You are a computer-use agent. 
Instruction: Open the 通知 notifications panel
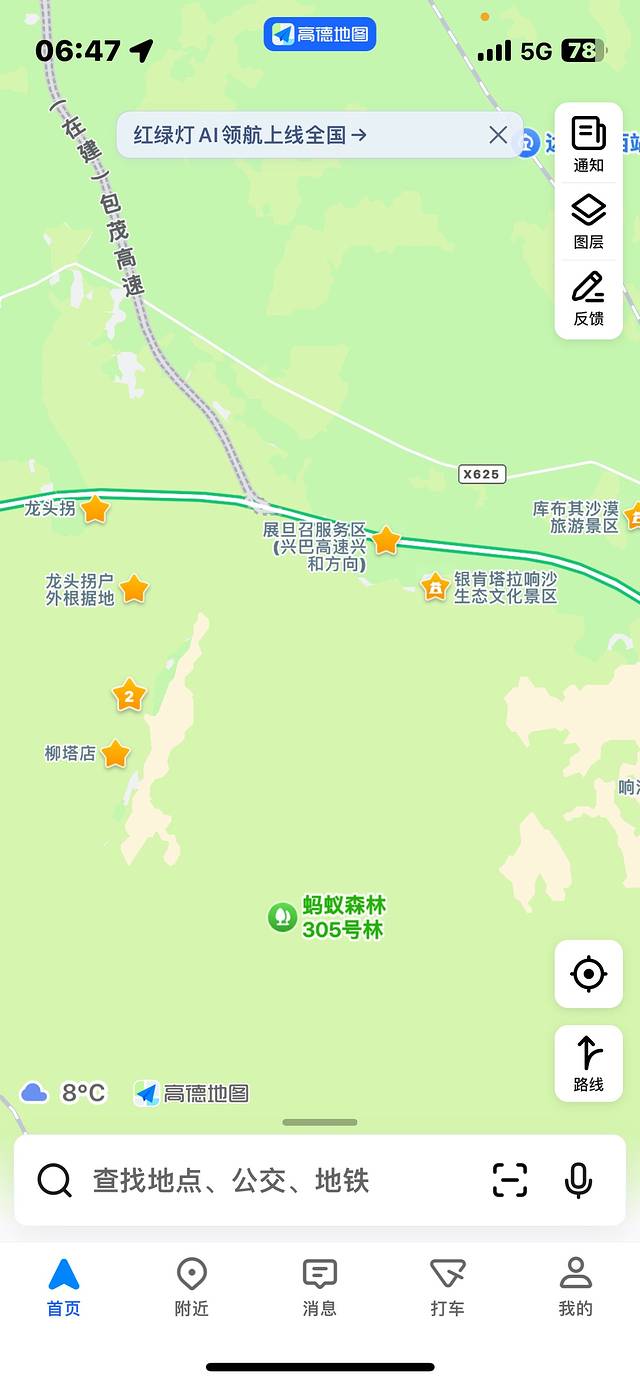(x=588, y=144)
